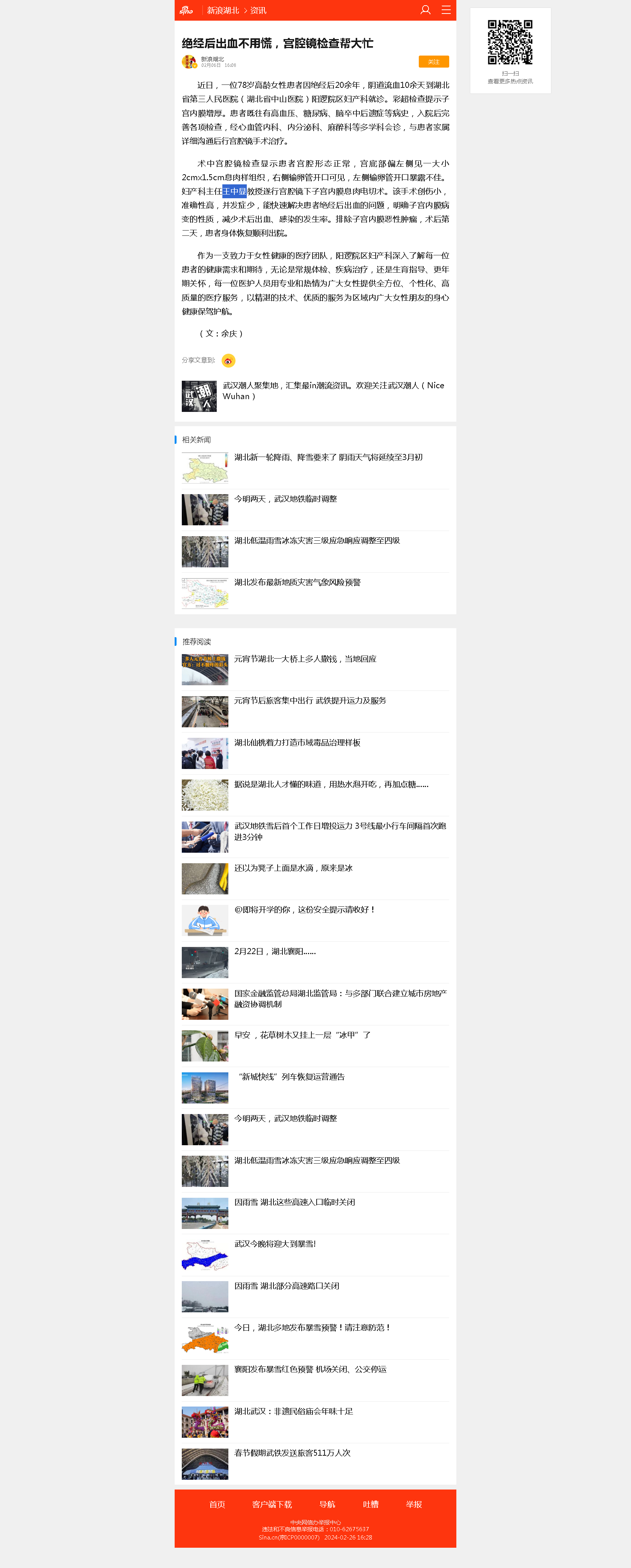631x1568 pixels.
Task: Open the user profile icon
Action: point(425,10)
